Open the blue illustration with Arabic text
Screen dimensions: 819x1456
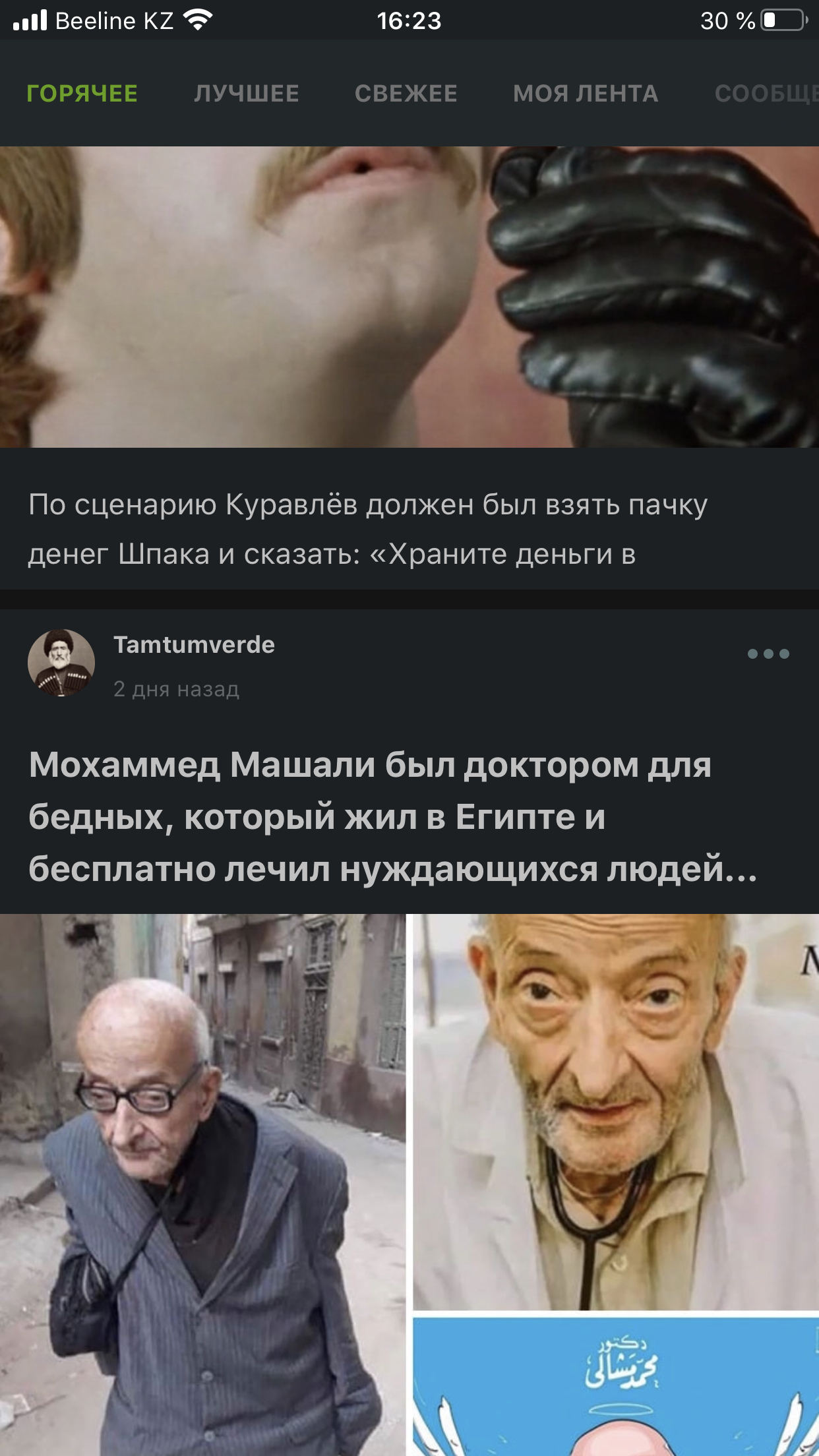[x=615, y=1385]
